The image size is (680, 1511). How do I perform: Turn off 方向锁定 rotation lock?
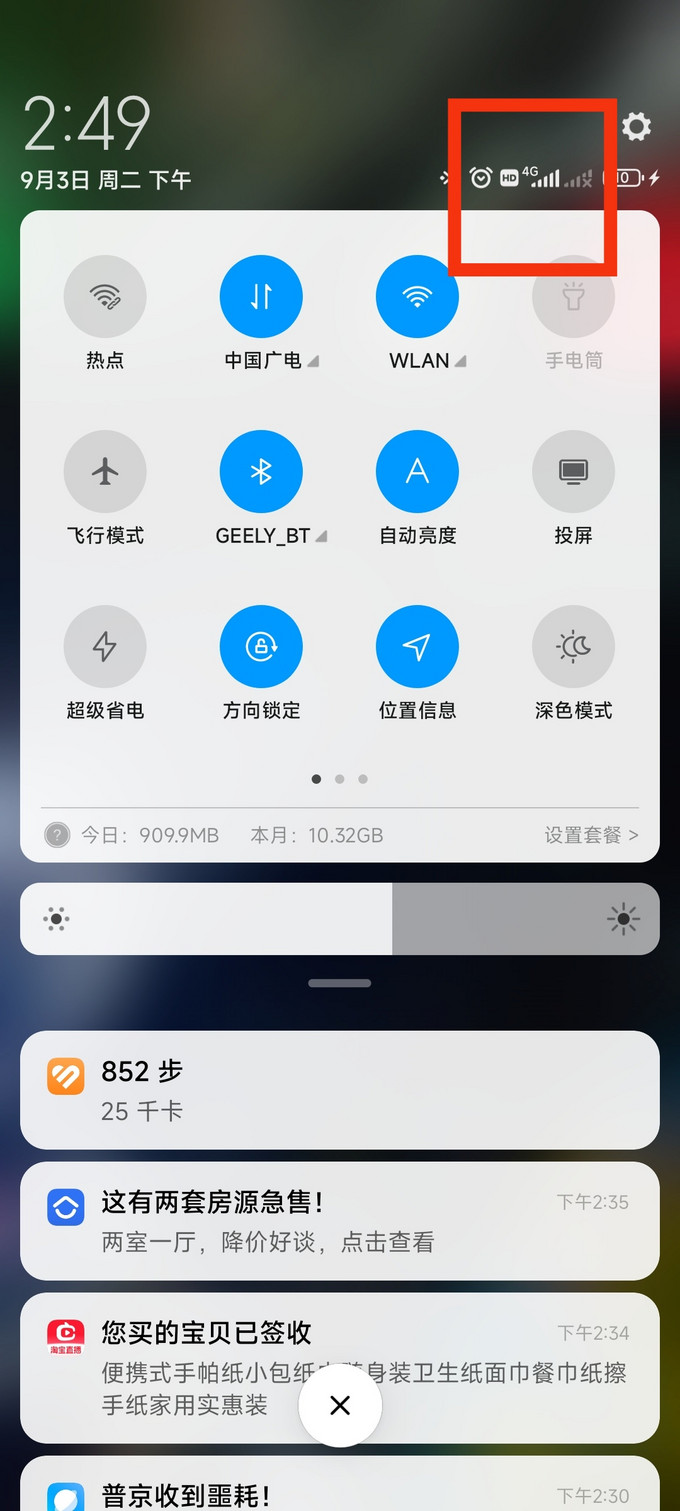[x=261, y=647]
